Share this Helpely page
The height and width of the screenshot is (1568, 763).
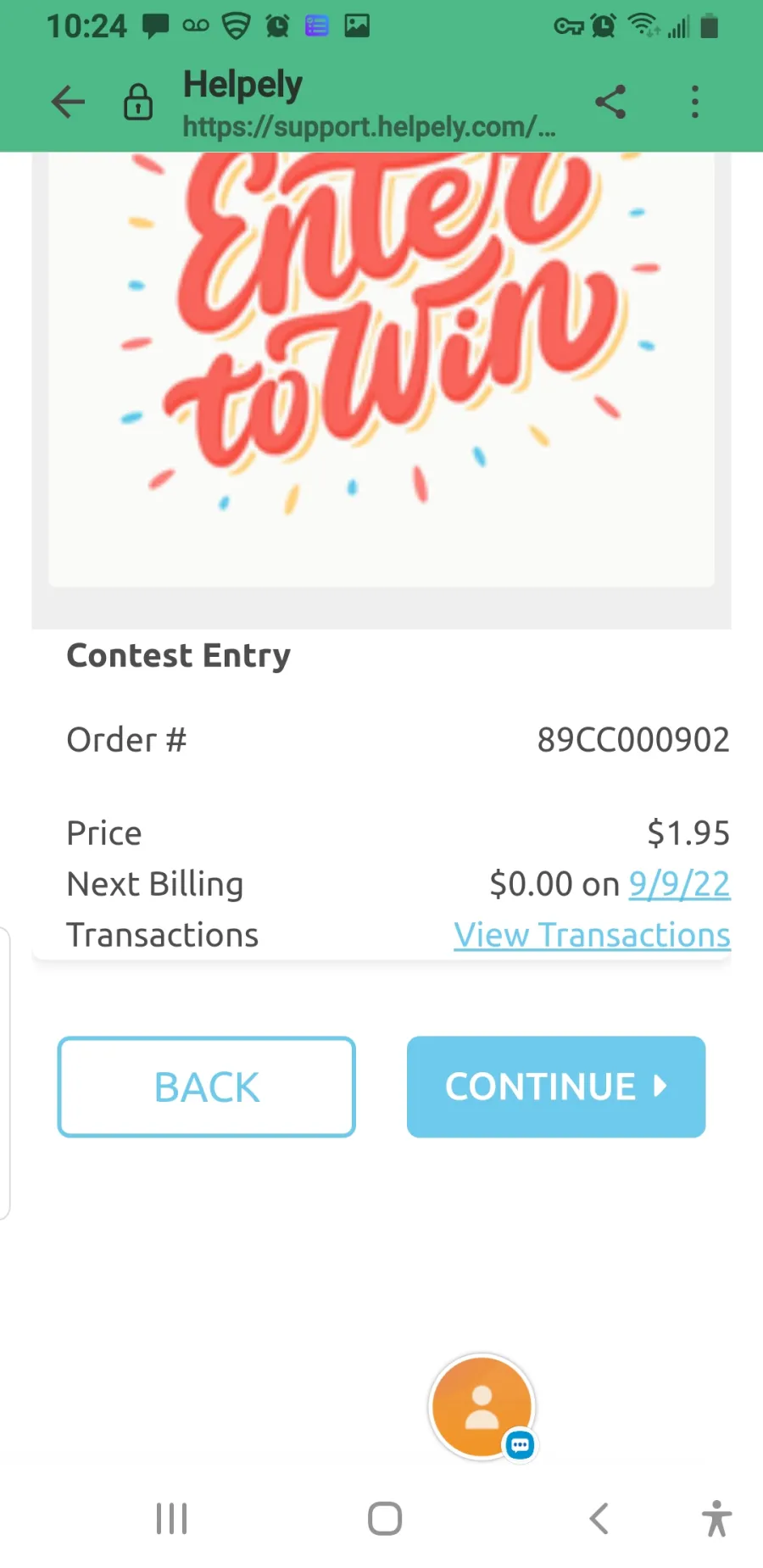click(610, 102)
